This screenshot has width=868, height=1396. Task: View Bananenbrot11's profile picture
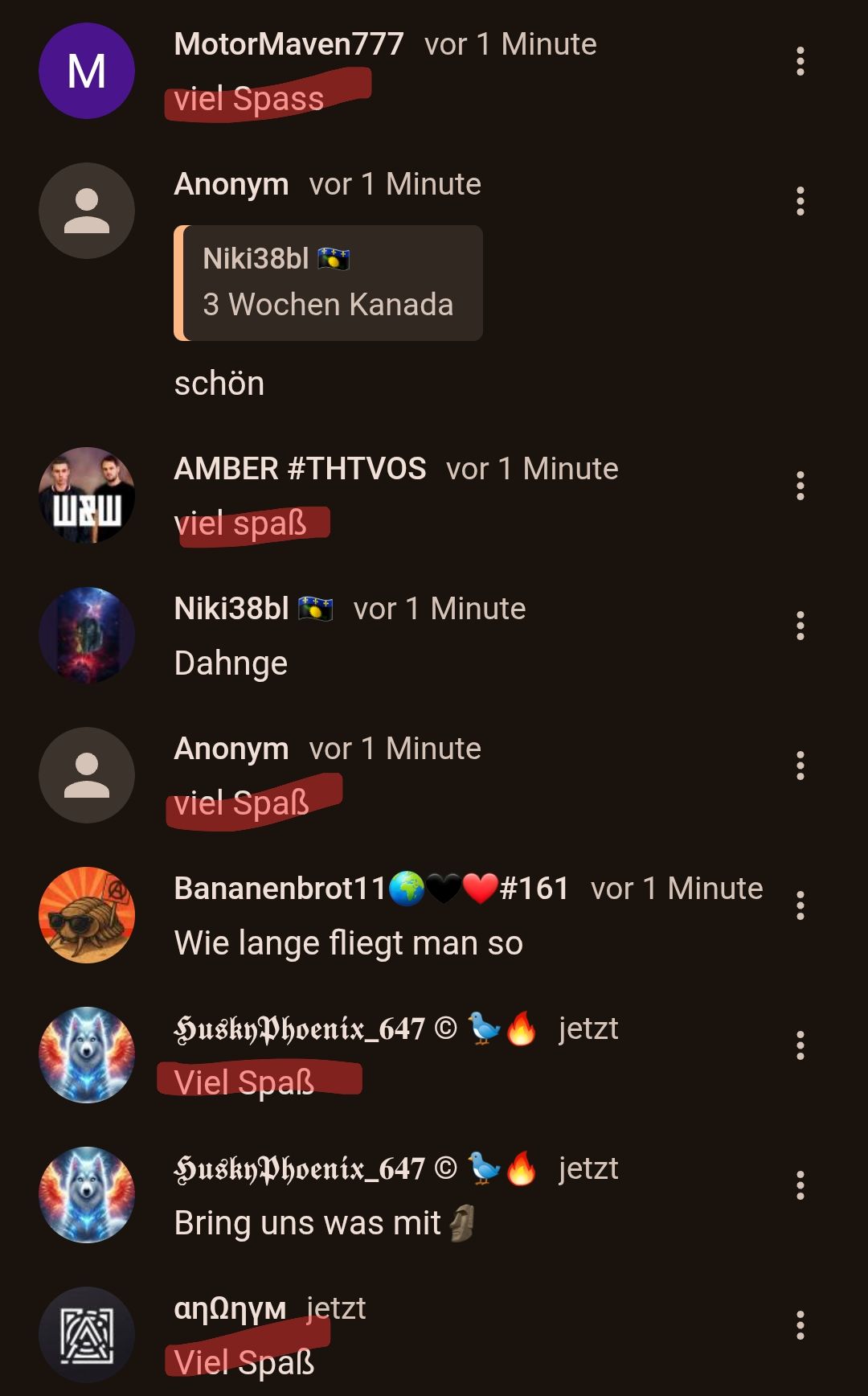87,915
